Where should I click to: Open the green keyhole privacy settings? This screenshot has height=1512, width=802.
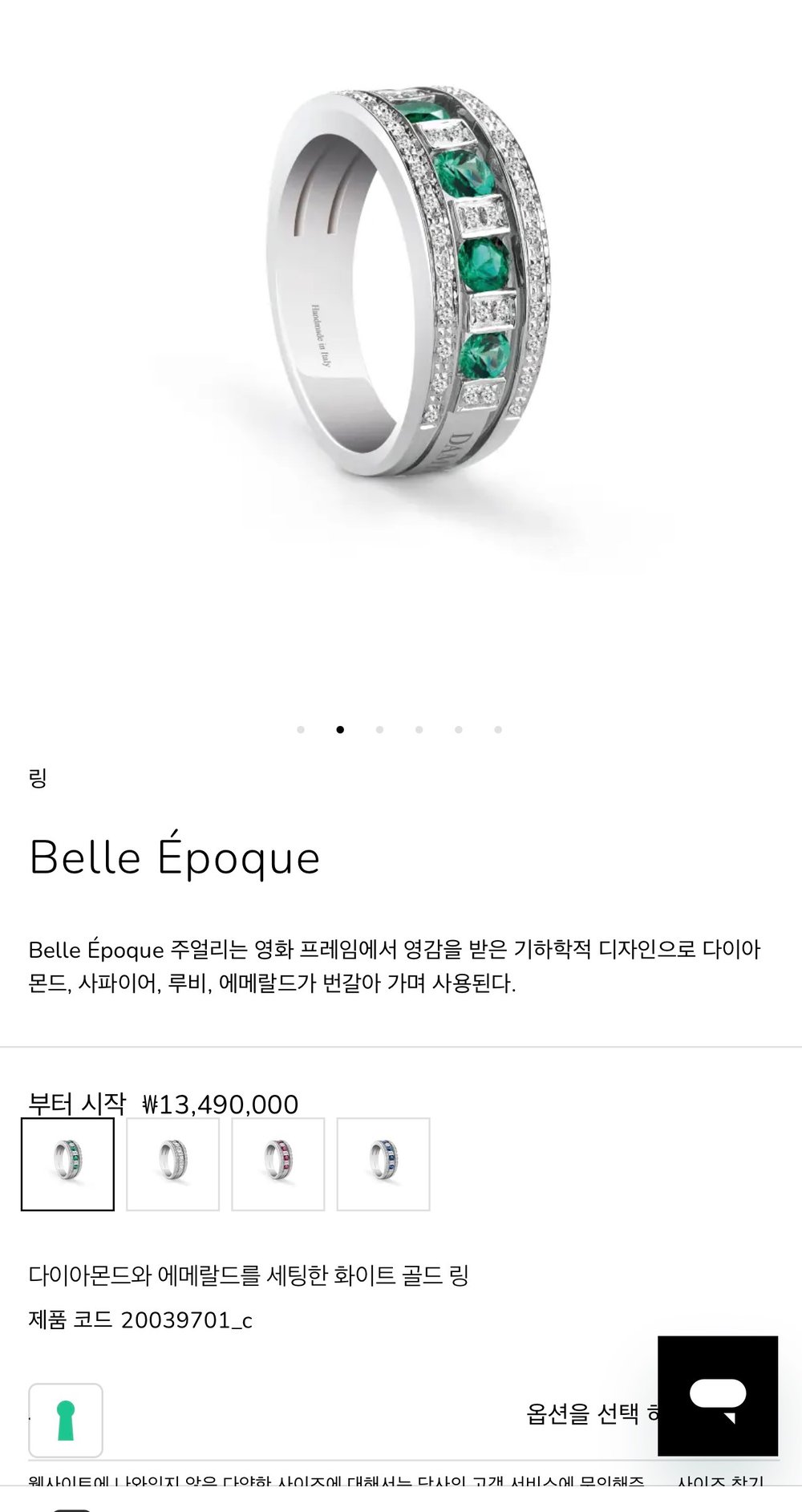tap(66, 1420)
